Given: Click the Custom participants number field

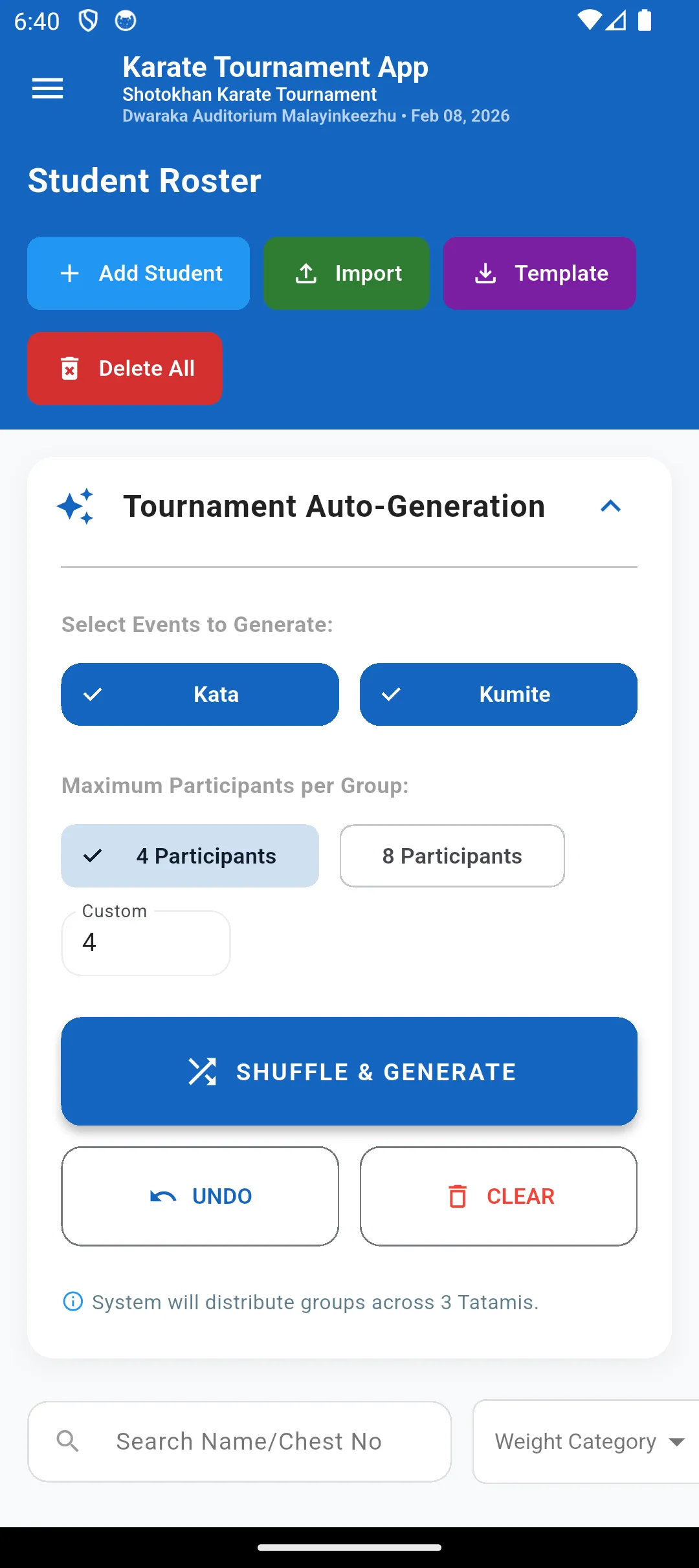Looking at the screenshot, I should (x=145, y=942).
